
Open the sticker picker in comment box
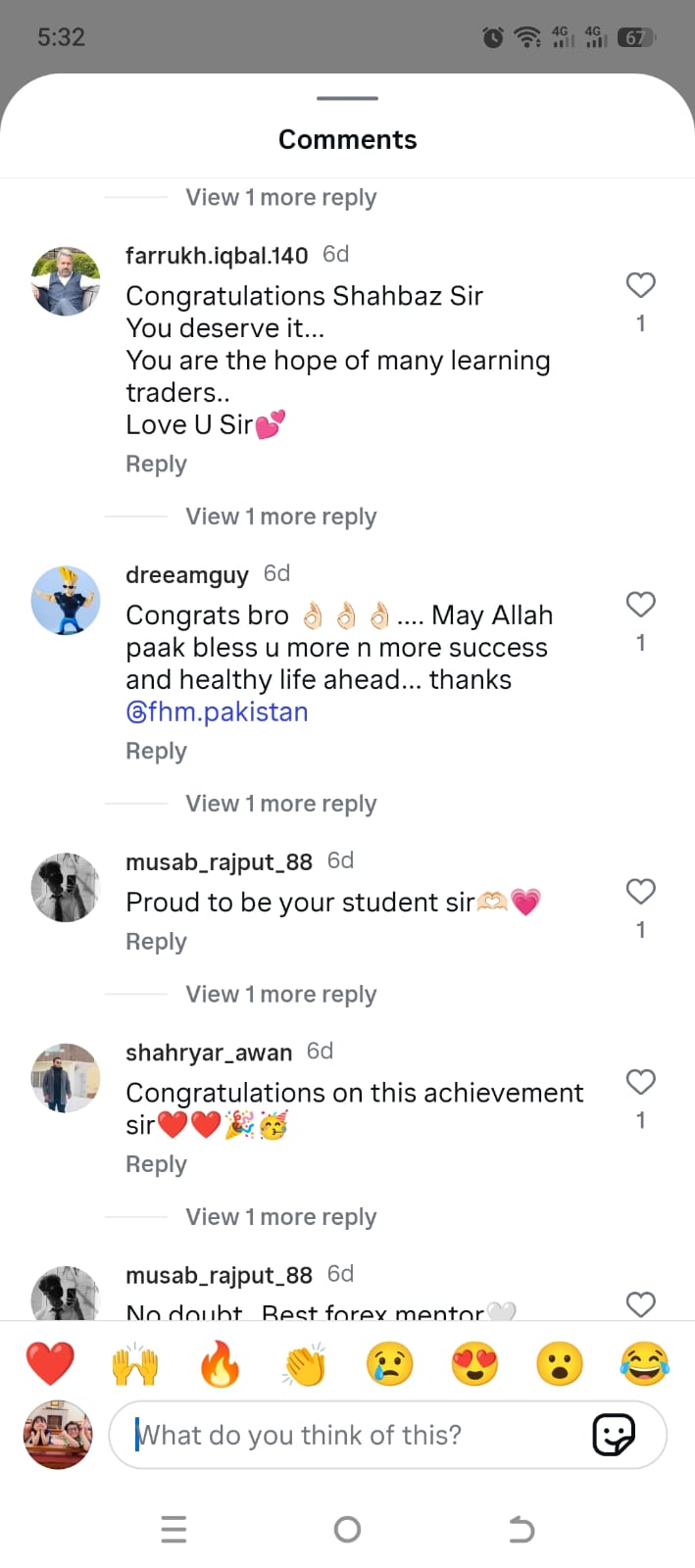614,1436
